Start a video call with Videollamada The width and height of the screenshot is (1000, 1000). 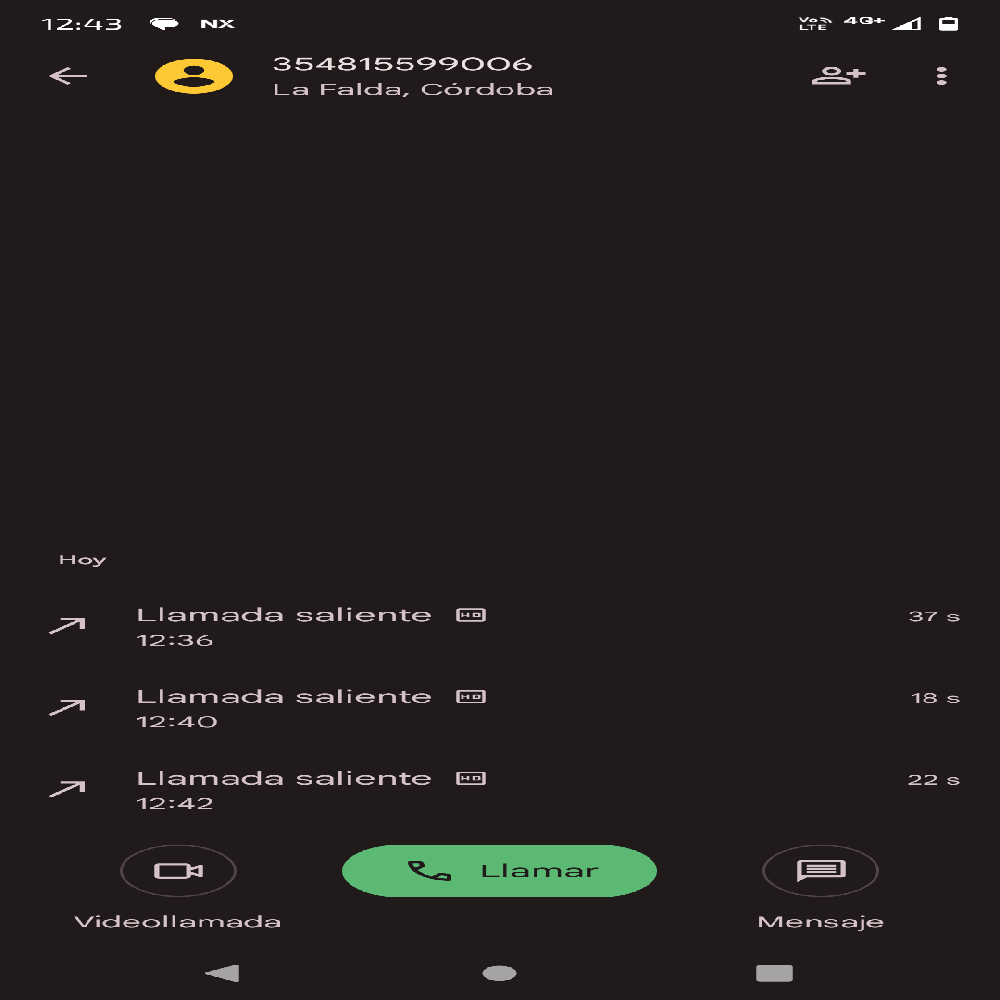[178, 871]
